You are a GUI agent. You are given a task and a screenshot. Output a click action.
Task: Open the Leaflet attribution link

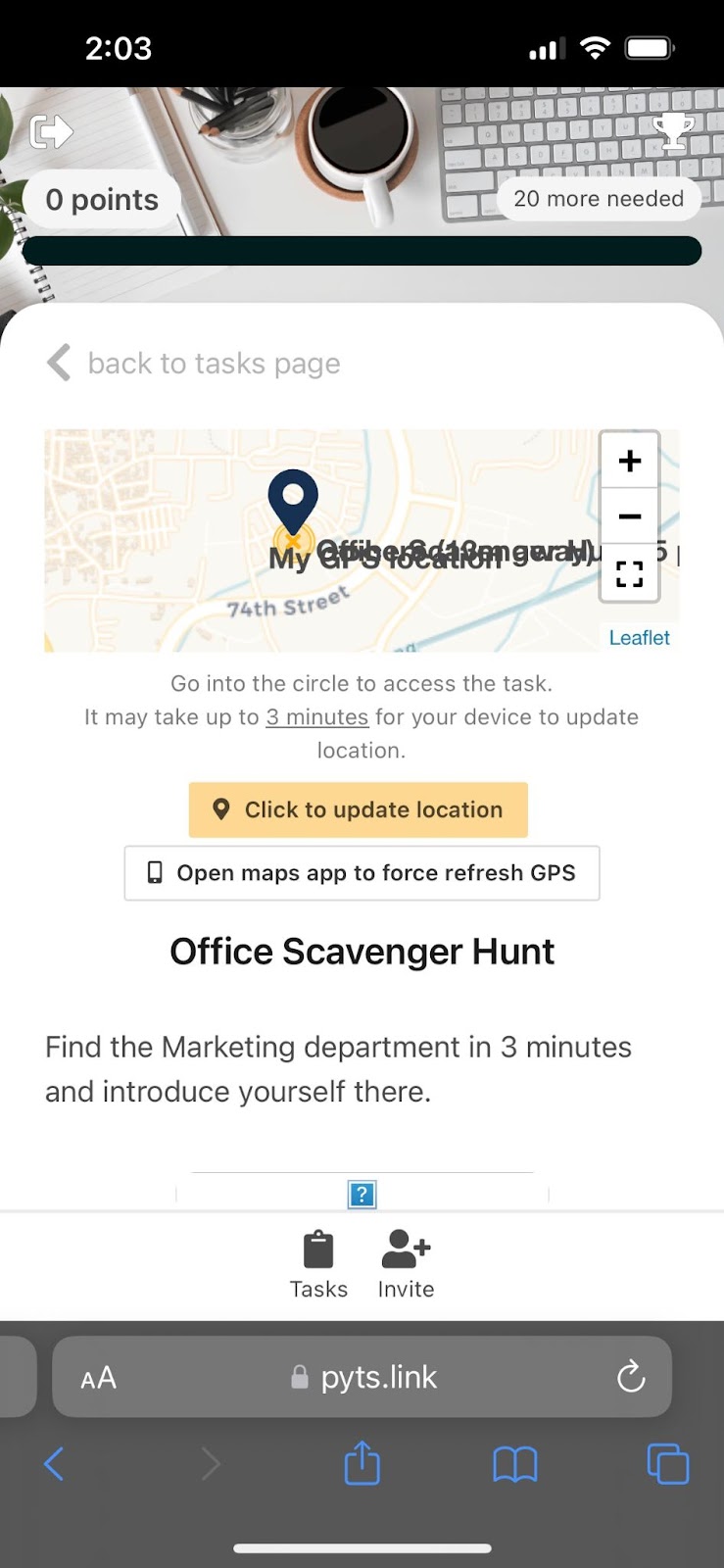[x=639, y=638]
